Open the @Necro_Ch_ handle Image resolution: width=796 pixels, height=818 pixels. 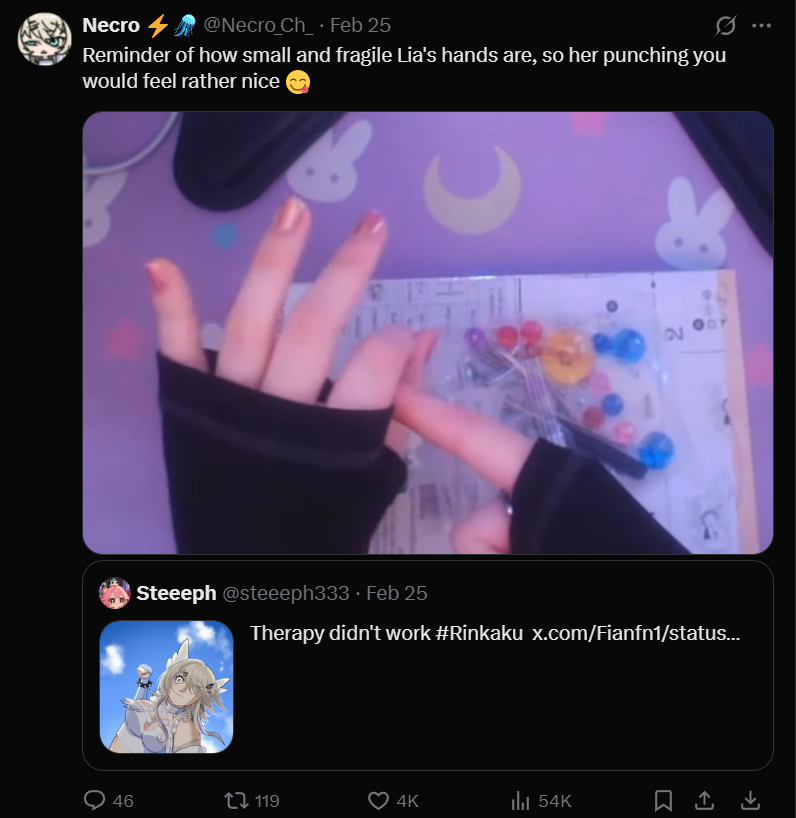258,25
